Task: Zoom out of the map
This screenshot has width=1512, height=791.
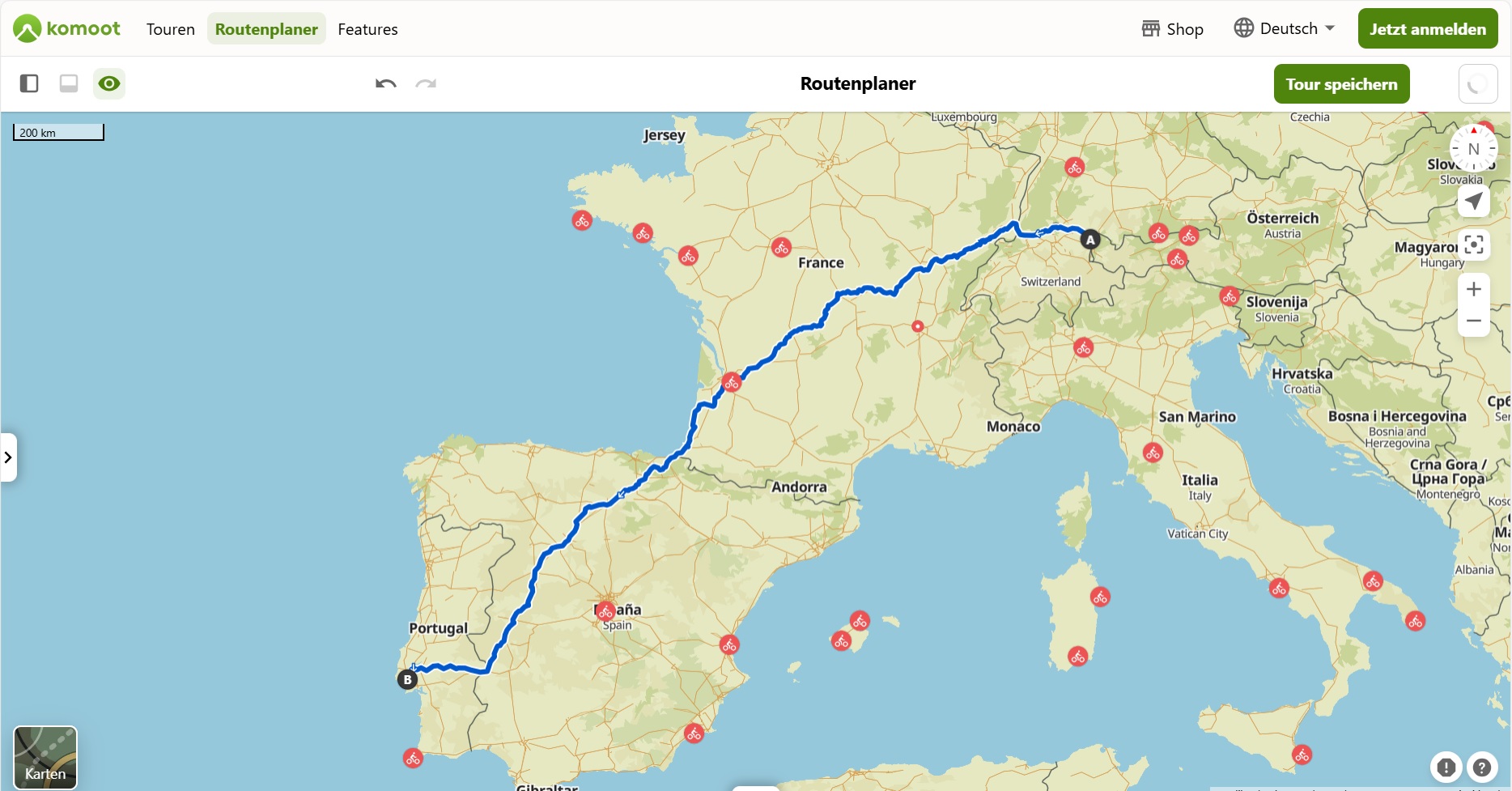Action: (x=1473, y=321)
